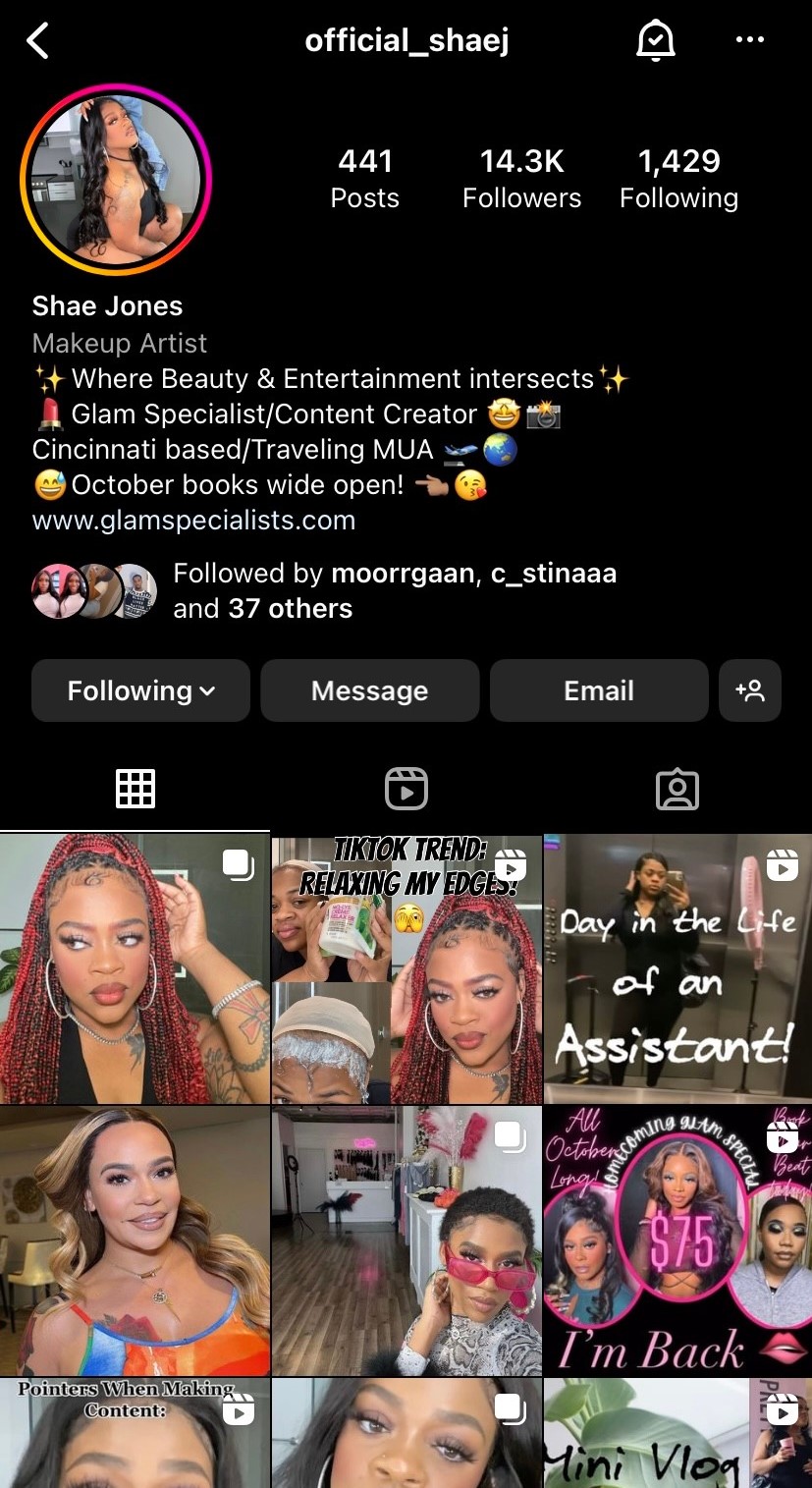Open the www.glamspecialists.com link

(x=193, y=520)
